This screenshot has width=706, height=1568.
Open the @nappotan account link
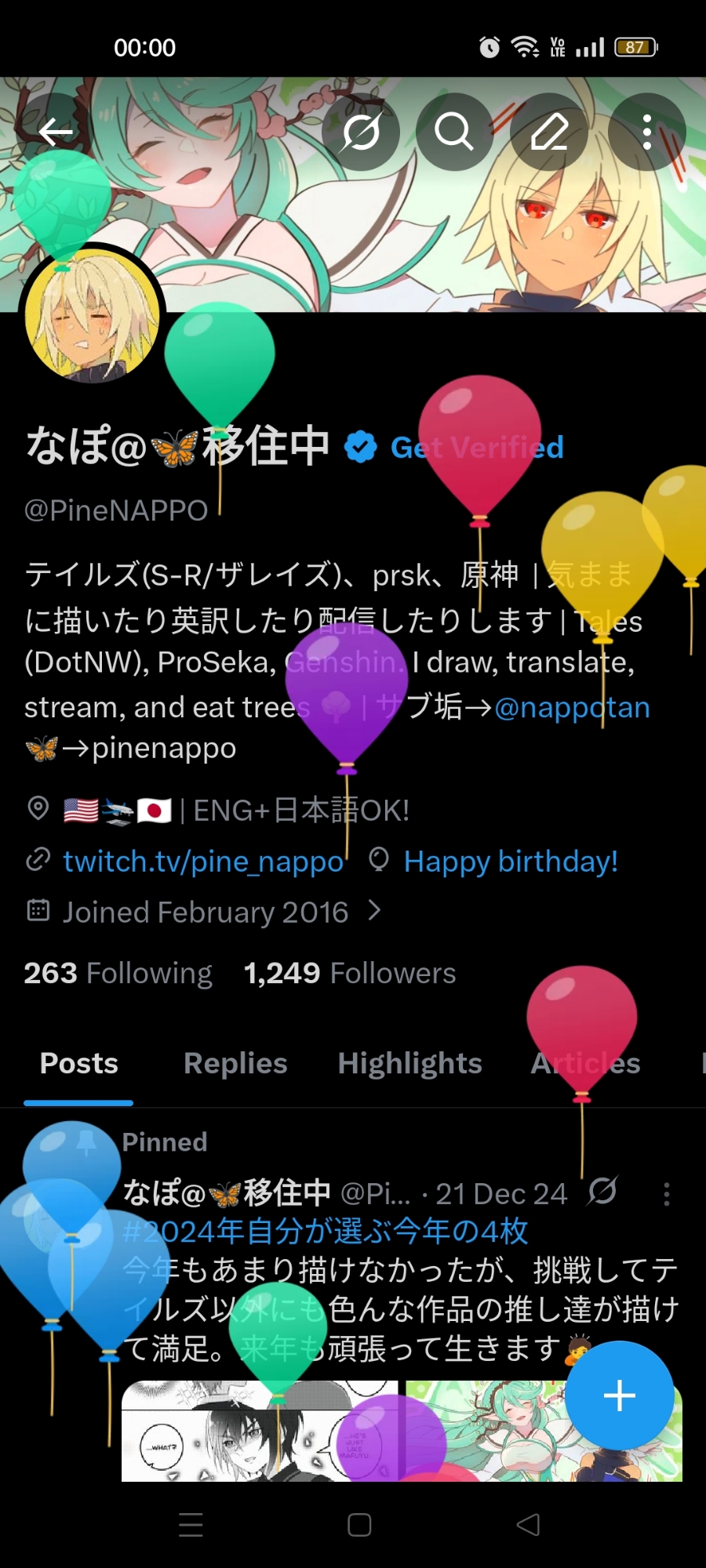click(572, 707)
